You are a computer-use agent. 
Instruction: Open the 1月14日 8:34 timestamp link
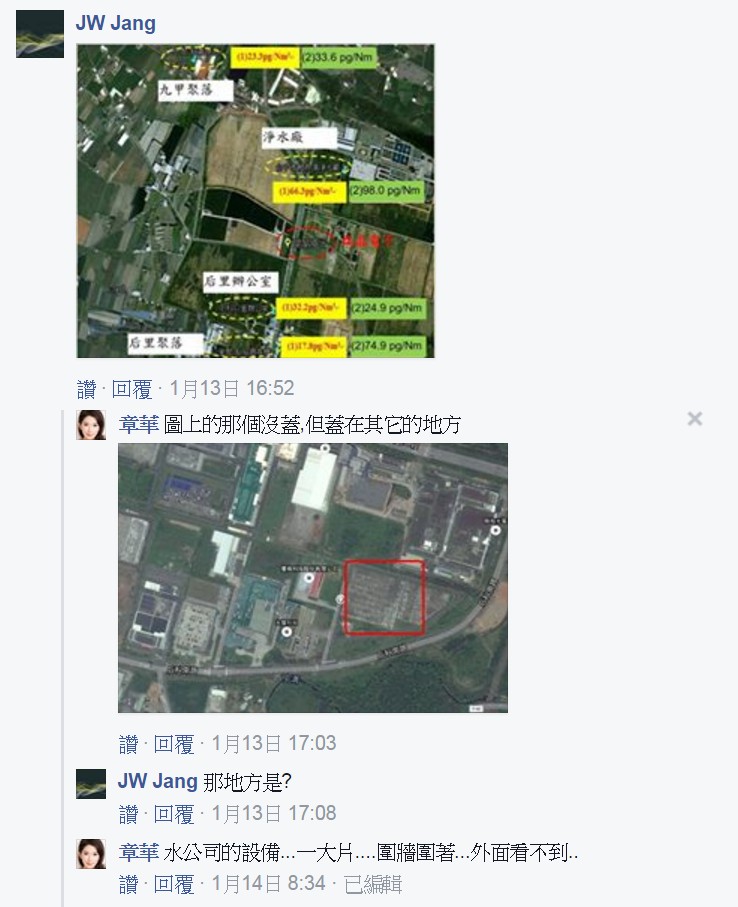(x=268, y=885)
